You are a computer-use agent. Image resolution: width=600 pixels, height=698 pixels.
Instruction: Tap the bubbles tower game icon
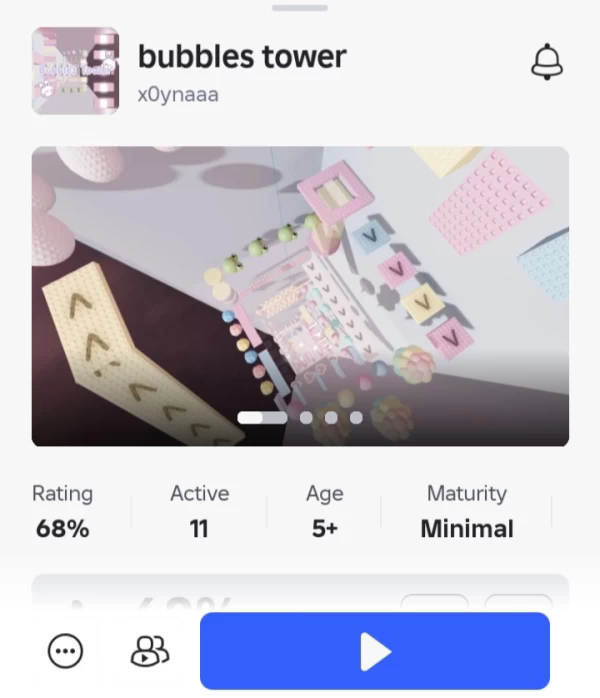[x=75, y=70]
